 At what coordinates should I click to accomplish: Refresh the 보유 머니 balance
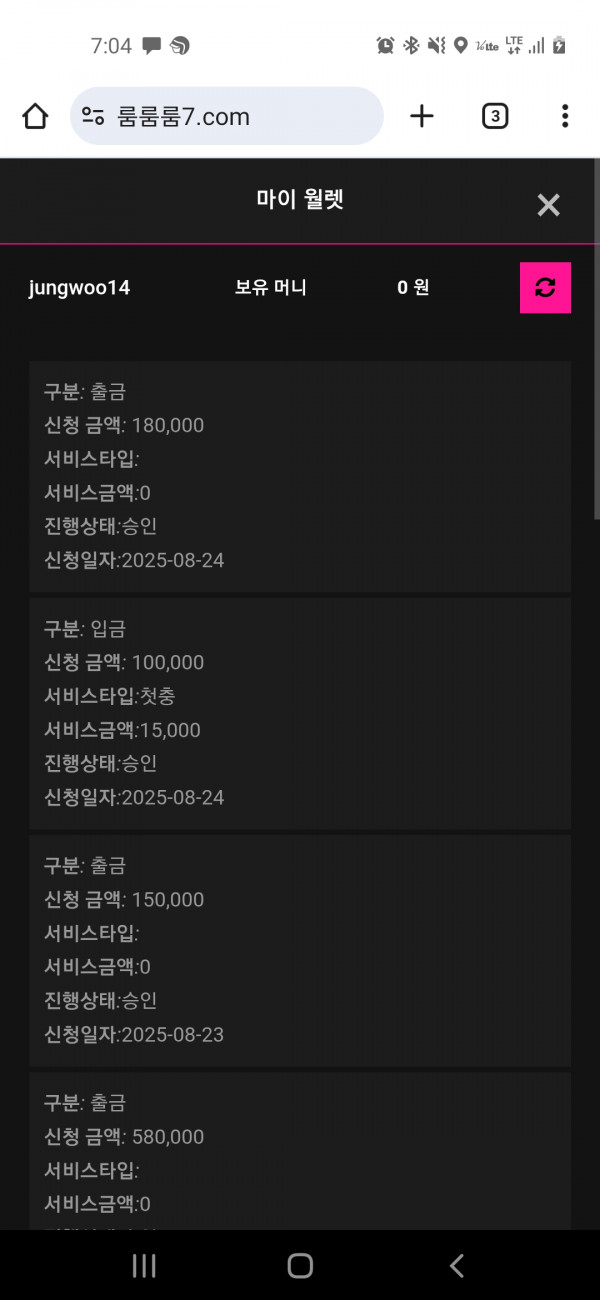tap(545, 288)
